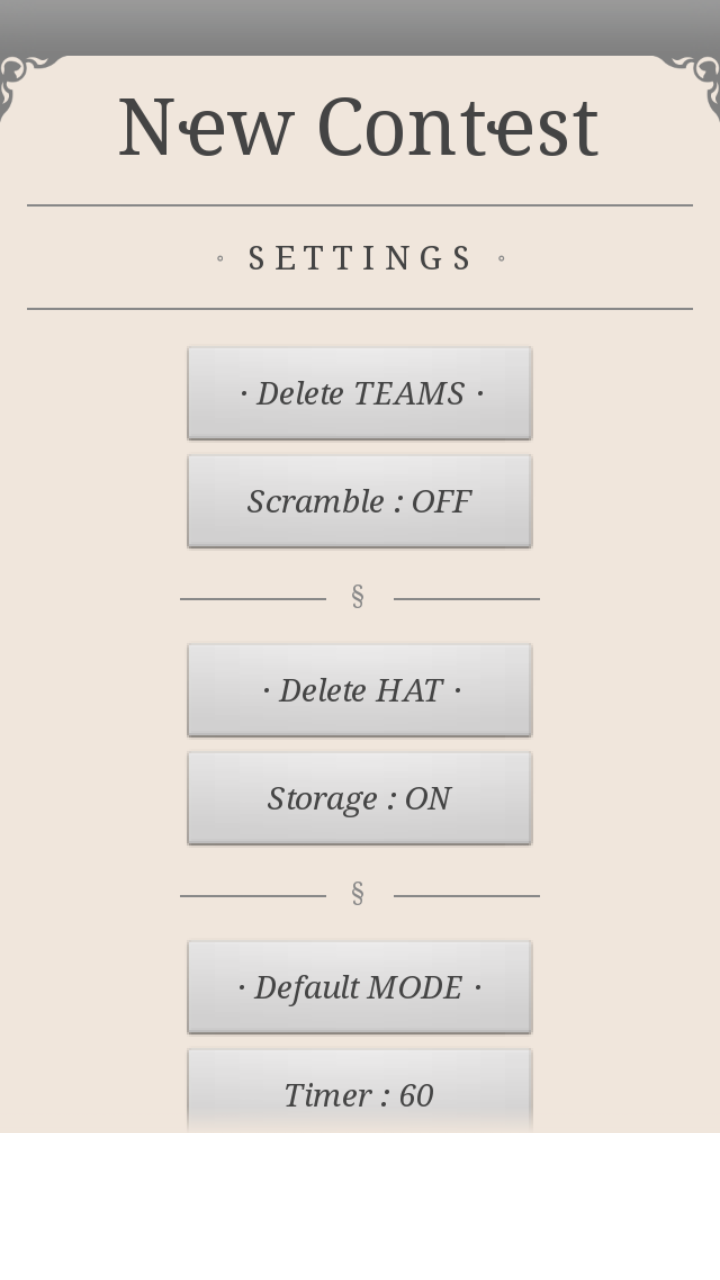Tap the SETTINGS heading
This screenshot has width=720, height=1280.
click(360, 257)
